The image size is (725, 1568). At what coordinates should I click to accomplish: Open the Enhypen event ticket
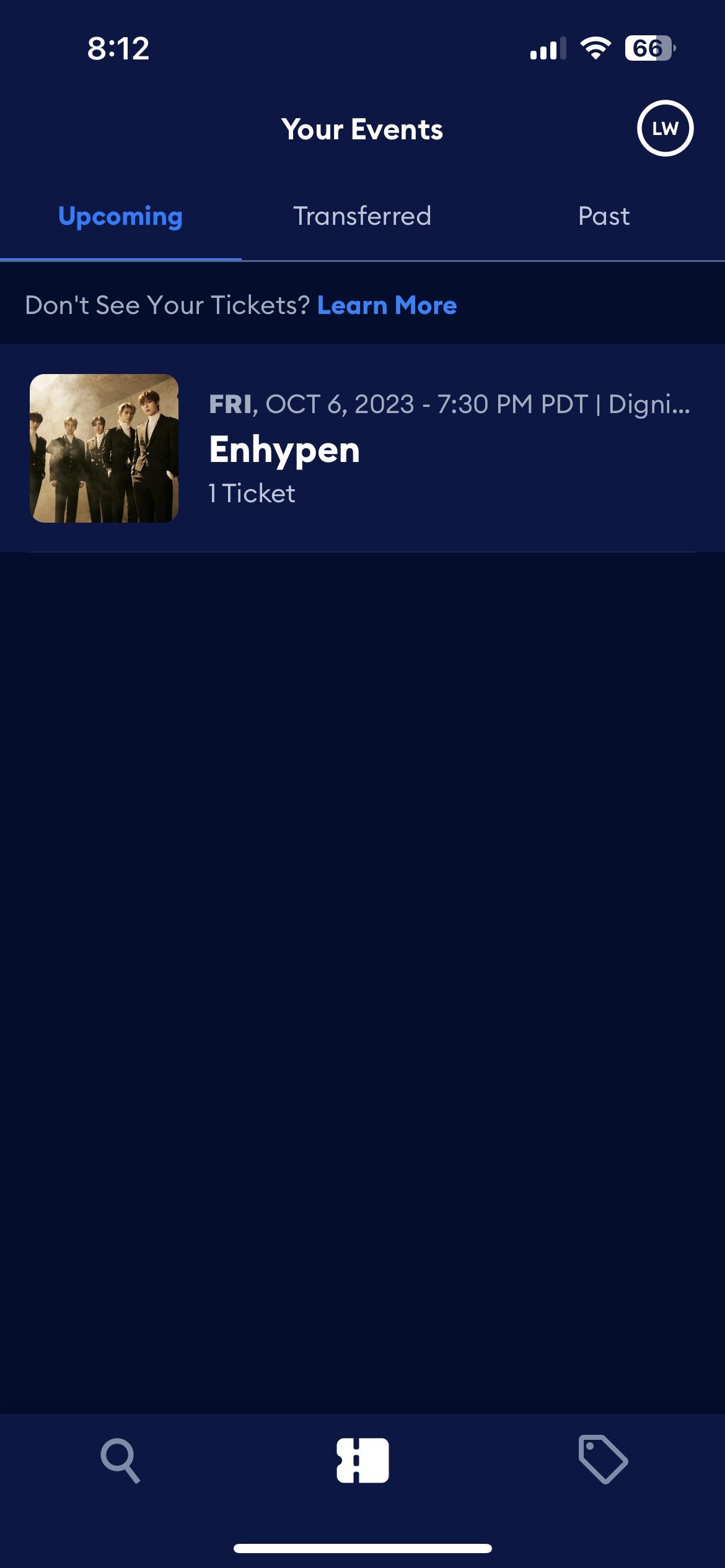pyautogui.click(x=362, y=448)
